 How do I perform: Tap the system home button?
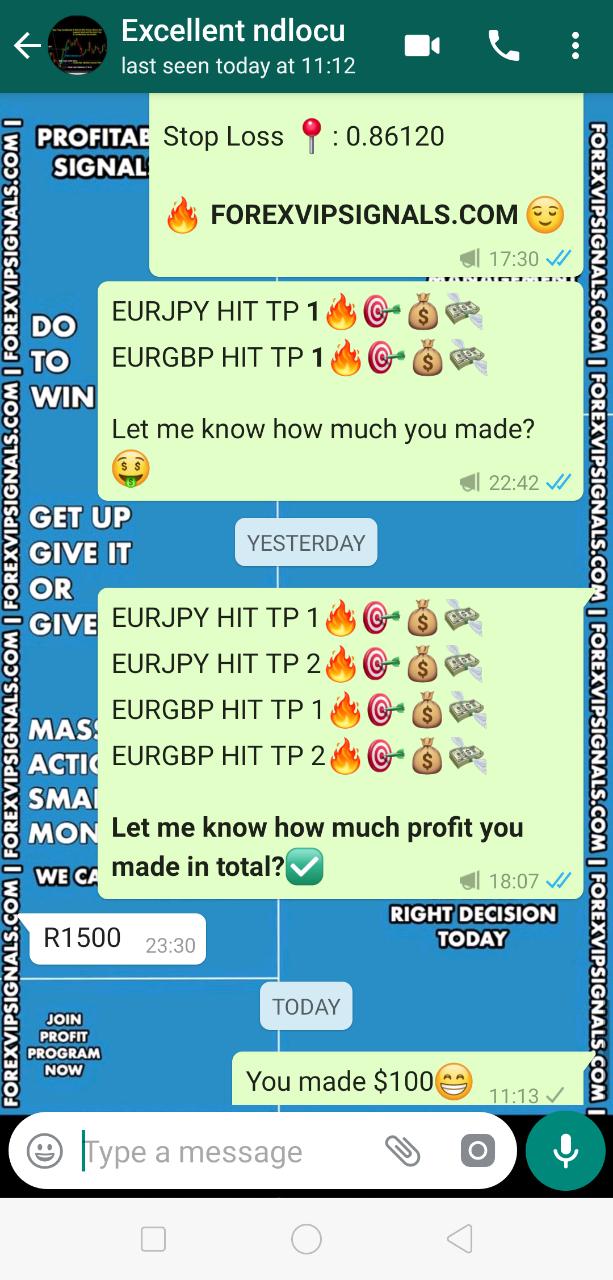pos(306,1239)
